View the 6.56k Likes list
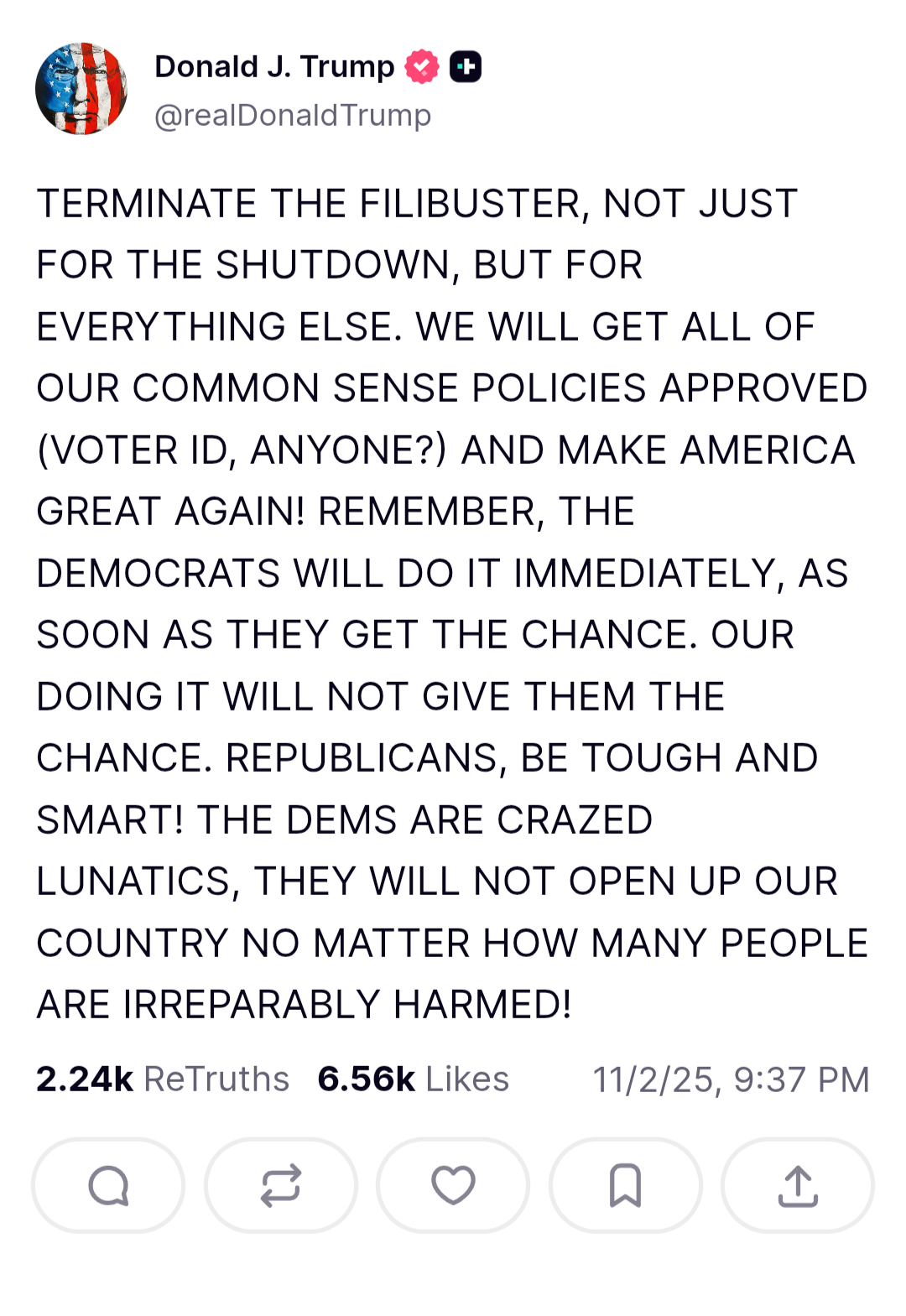This screenshot has width=906, height=1316. coord(413,1079)
